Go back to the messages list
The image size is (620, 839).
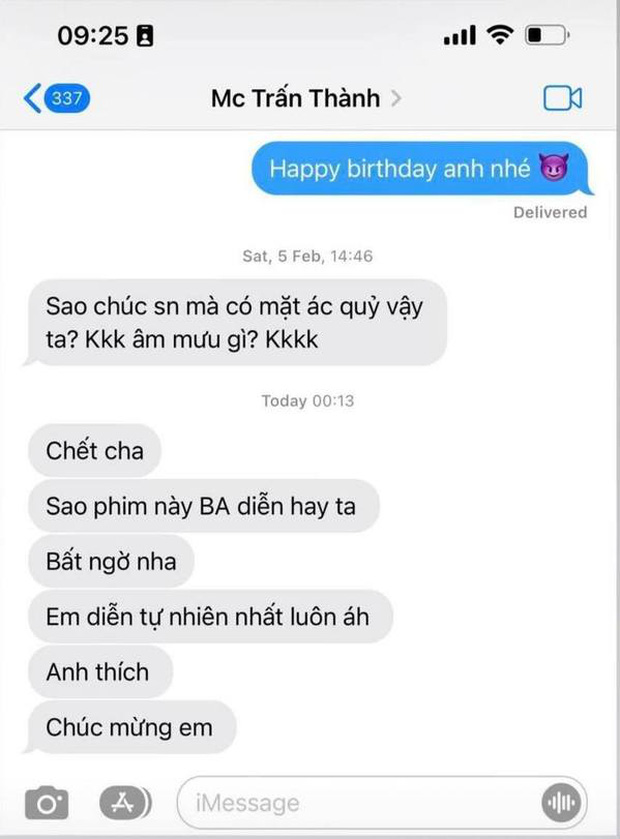pos(56,98)
